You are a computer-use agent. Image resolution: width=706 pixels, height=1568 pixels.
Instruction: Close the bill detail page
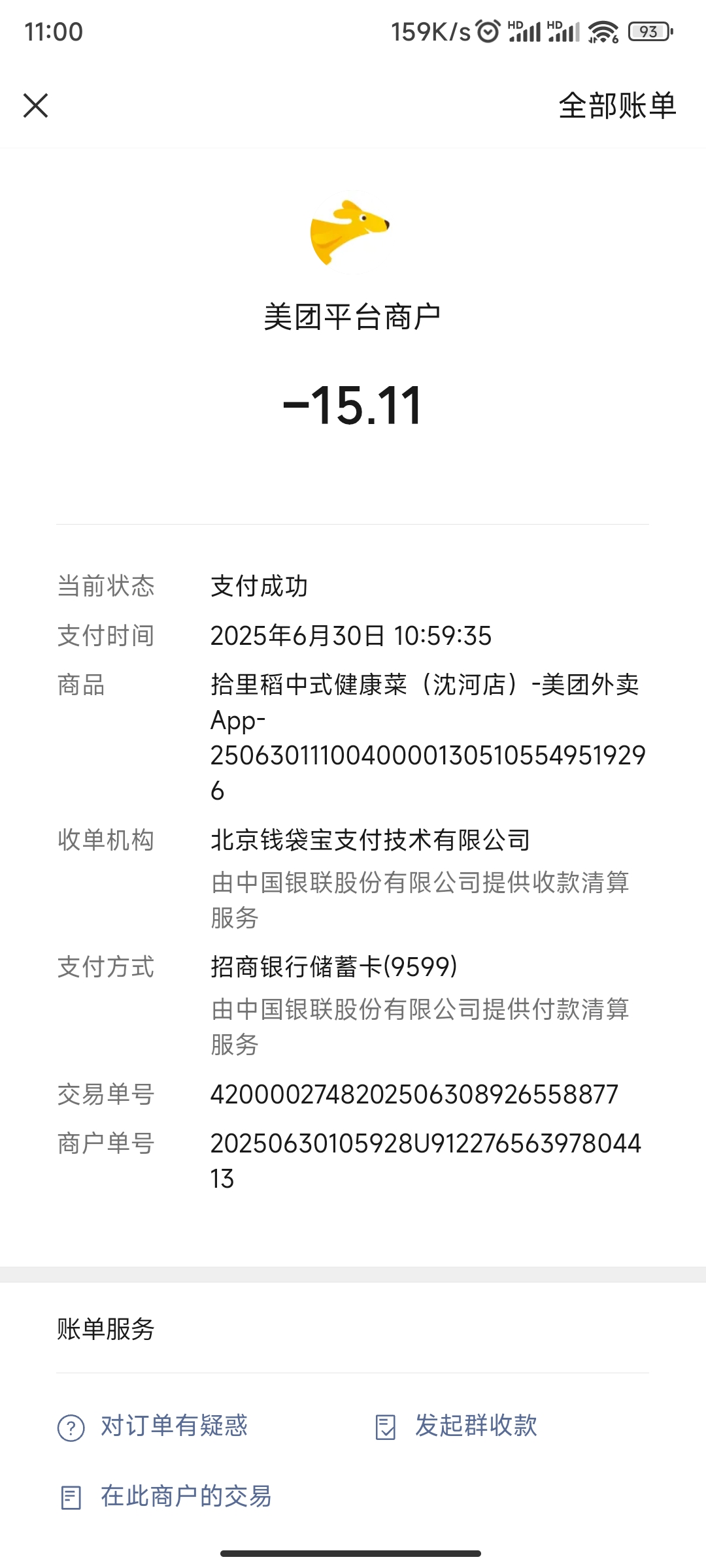[x=36, y=105]
